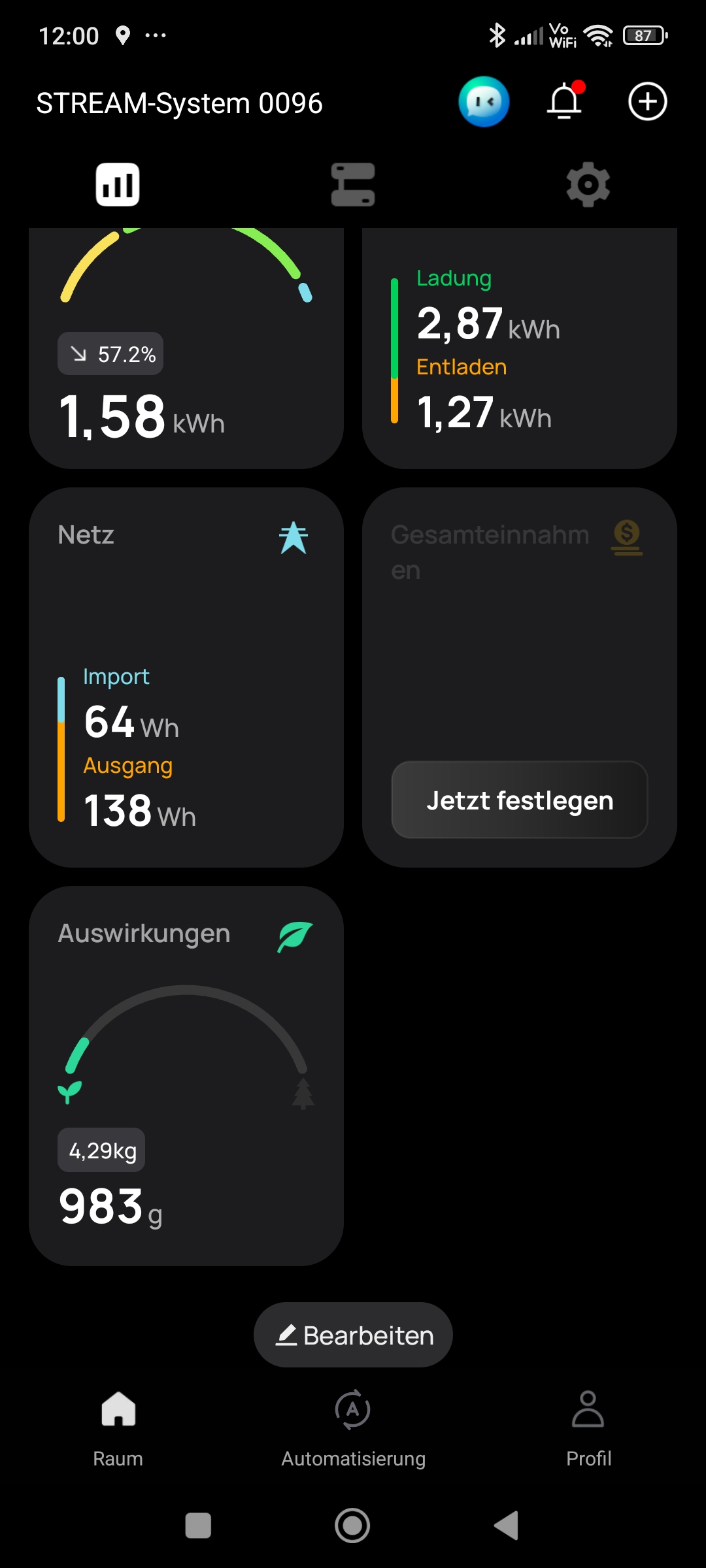Image resolution: width=706 pixels, height=1568 pixels.
Task: Switch to the Automatisierung tab
Action: [353, 1429]
